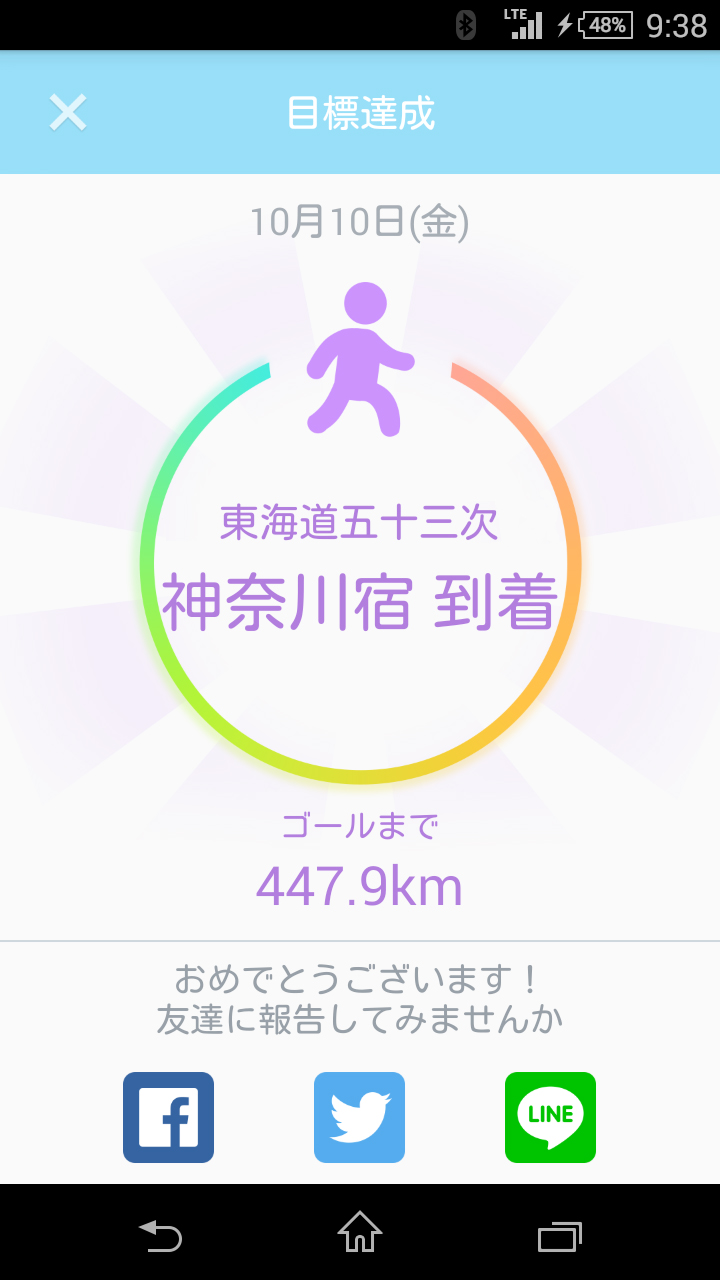The width and height of the screenshot is (720, 1280).
Task: Share the achievement via LINE
Action: coord(550,1117)
